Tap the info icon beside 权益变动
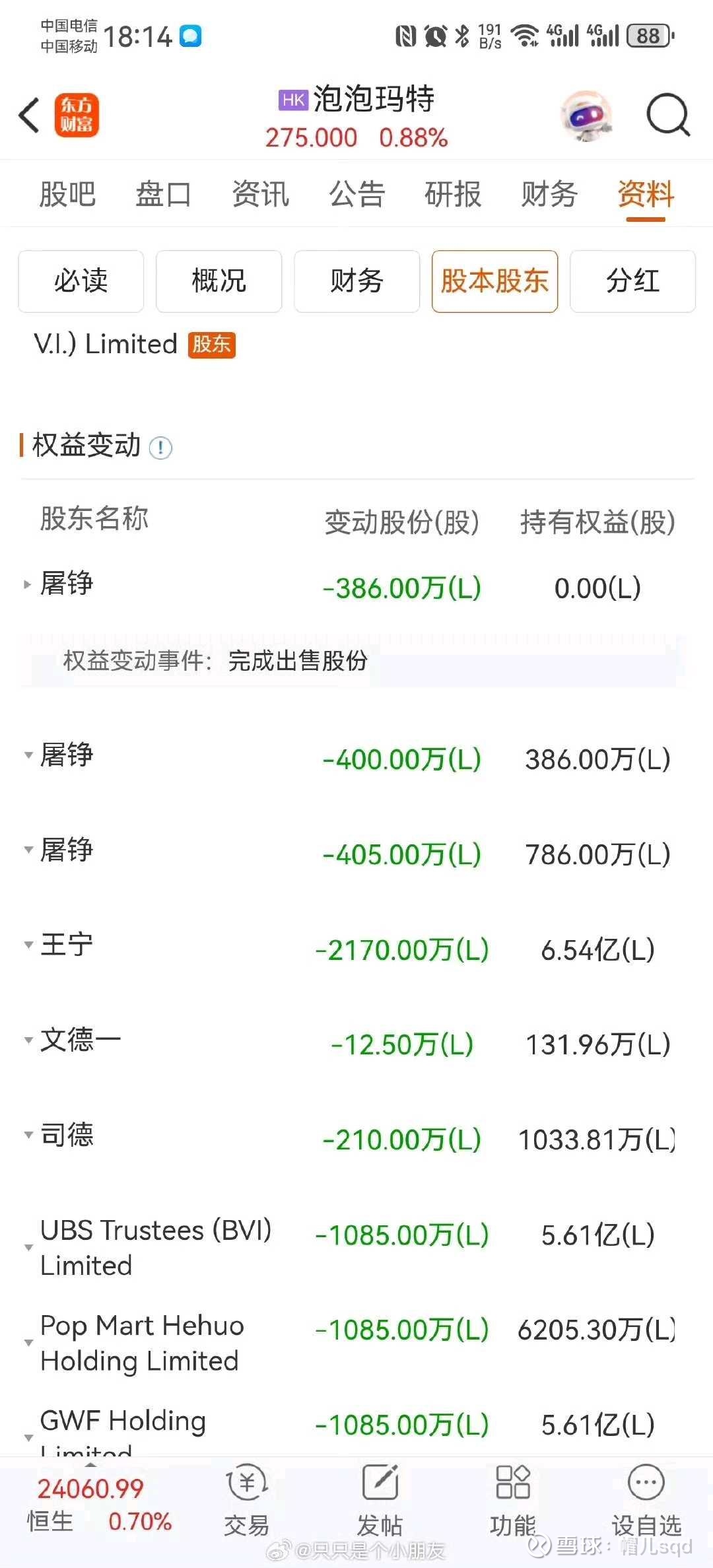The width and height of the screenshot is (713, 1568). coord(160,448)
